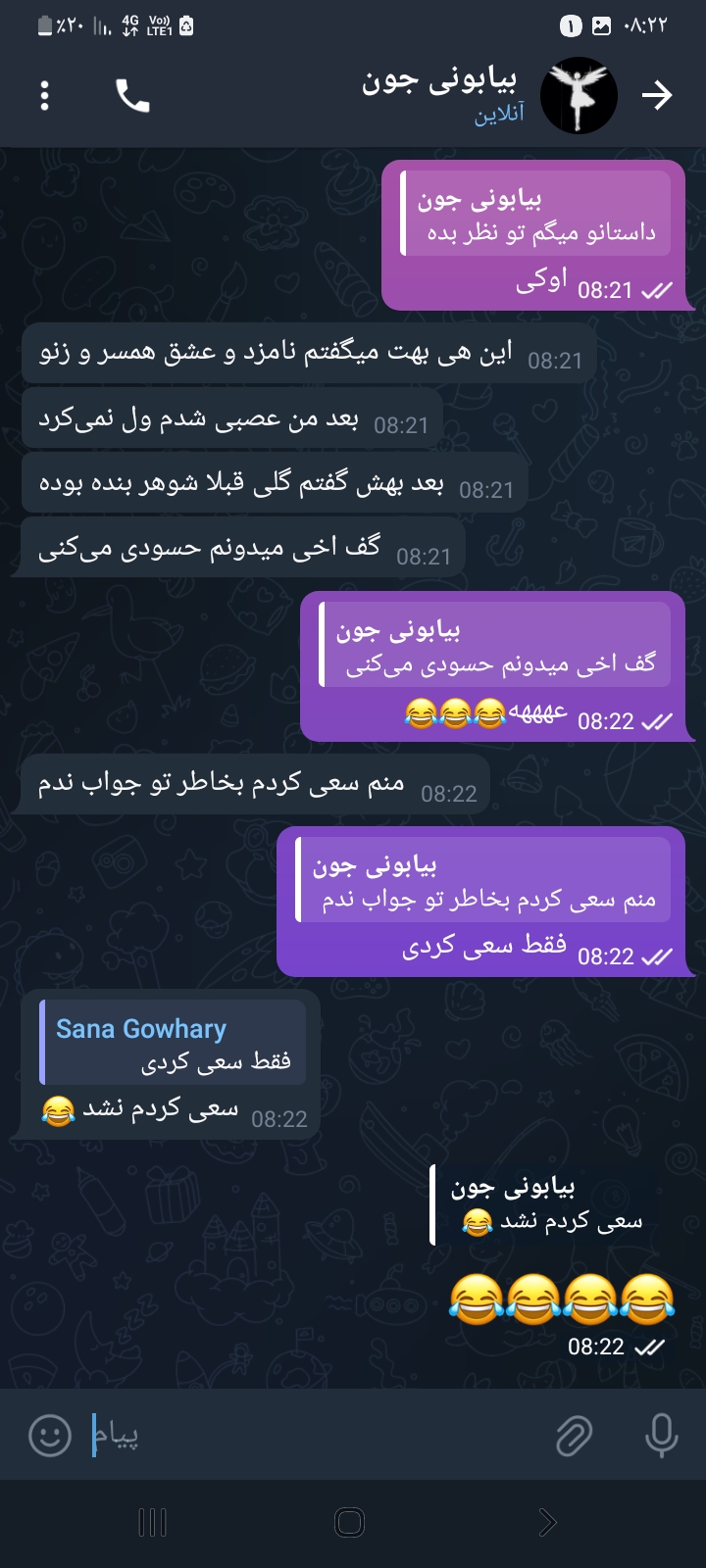This screenshot has width=706, height=1568.
Task: Jump to quoted reply from Sana Gowhary
Action: 173,1043
